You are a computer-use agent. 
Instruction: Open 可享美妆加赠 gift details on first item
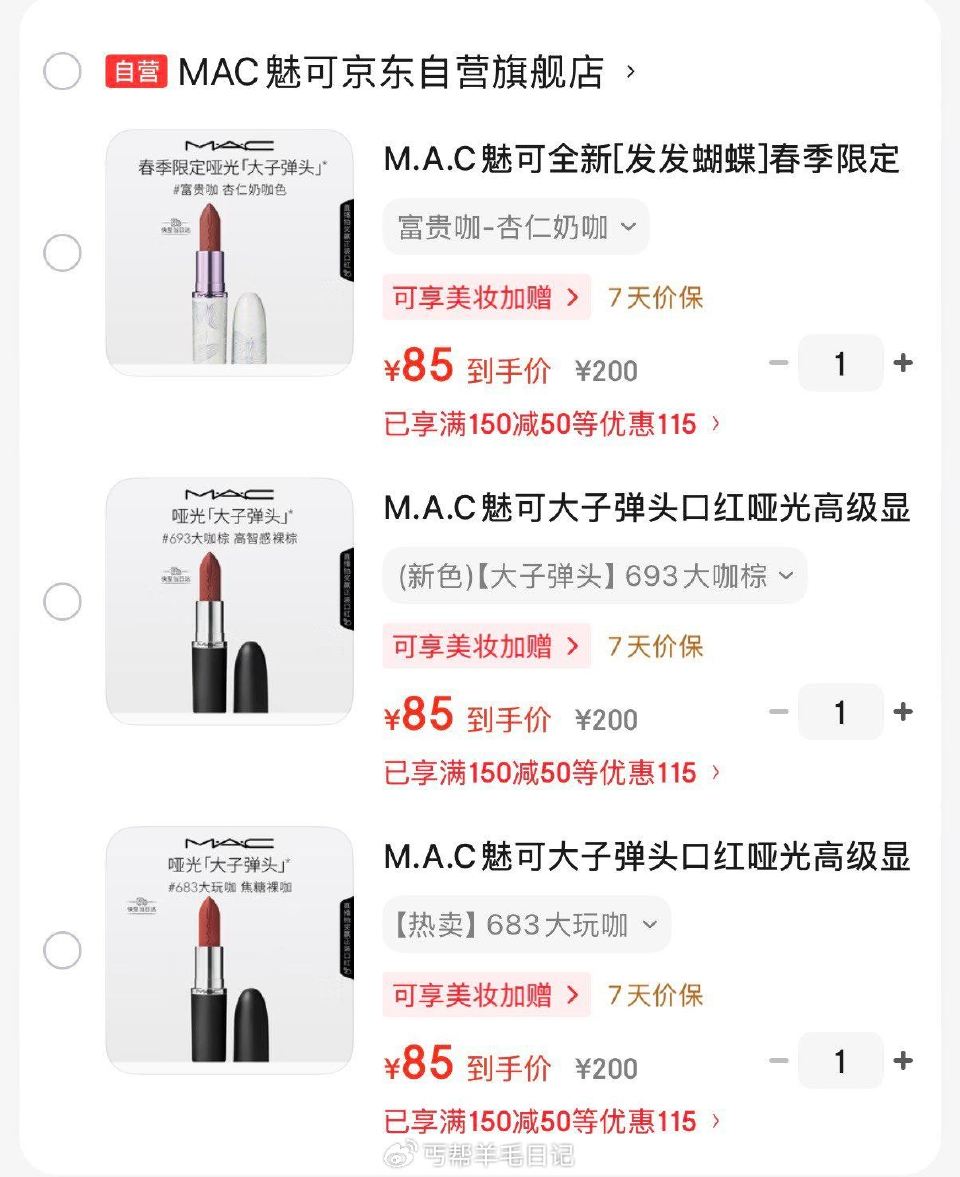click(x=487, y=297)
